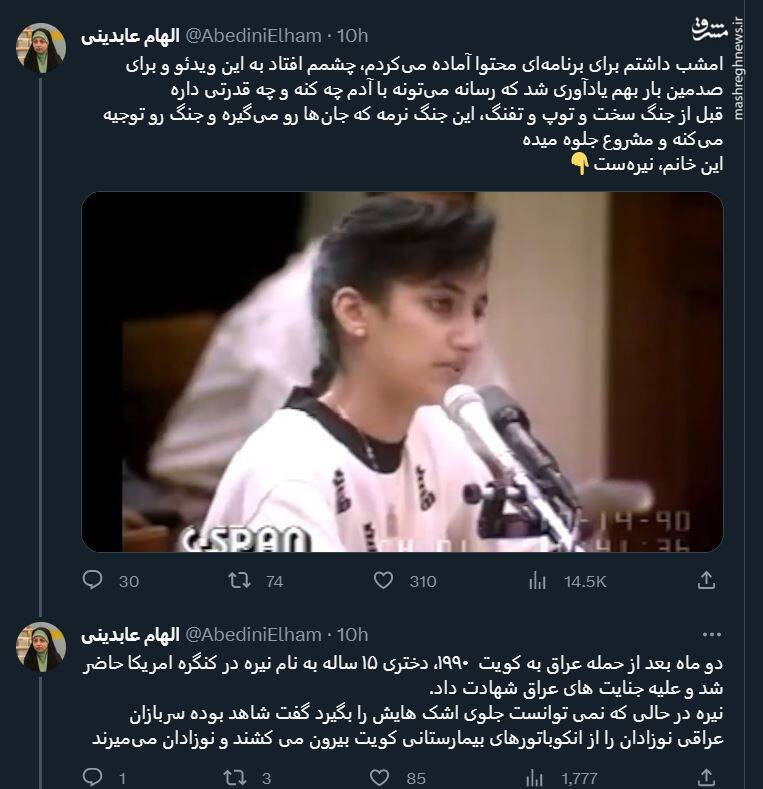The image size is (763, 789).
Task: Open the profile picture on the first tweet
Action: (41, 47)
